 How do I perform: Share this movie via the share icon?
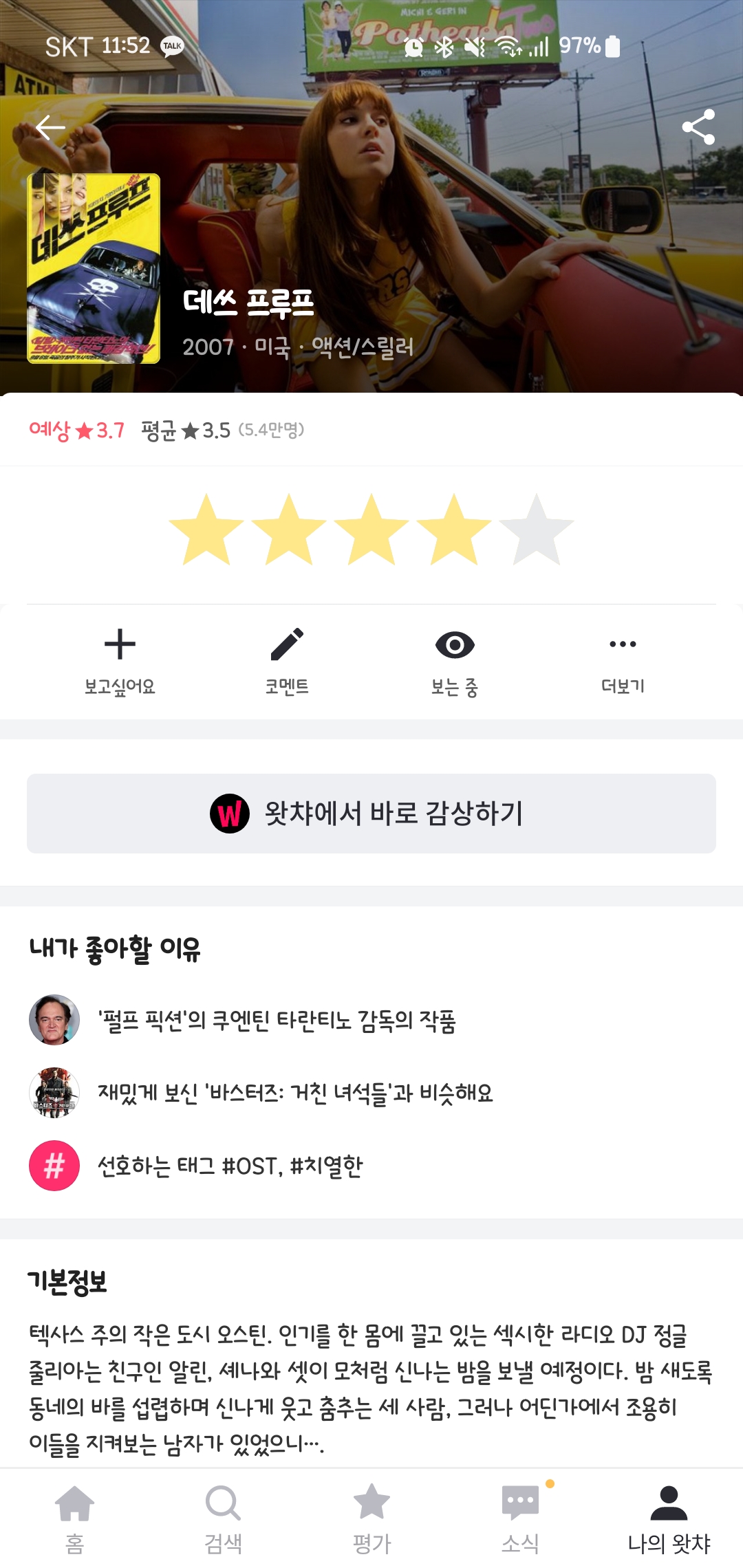pyautogui.click(x=698, y=127)
